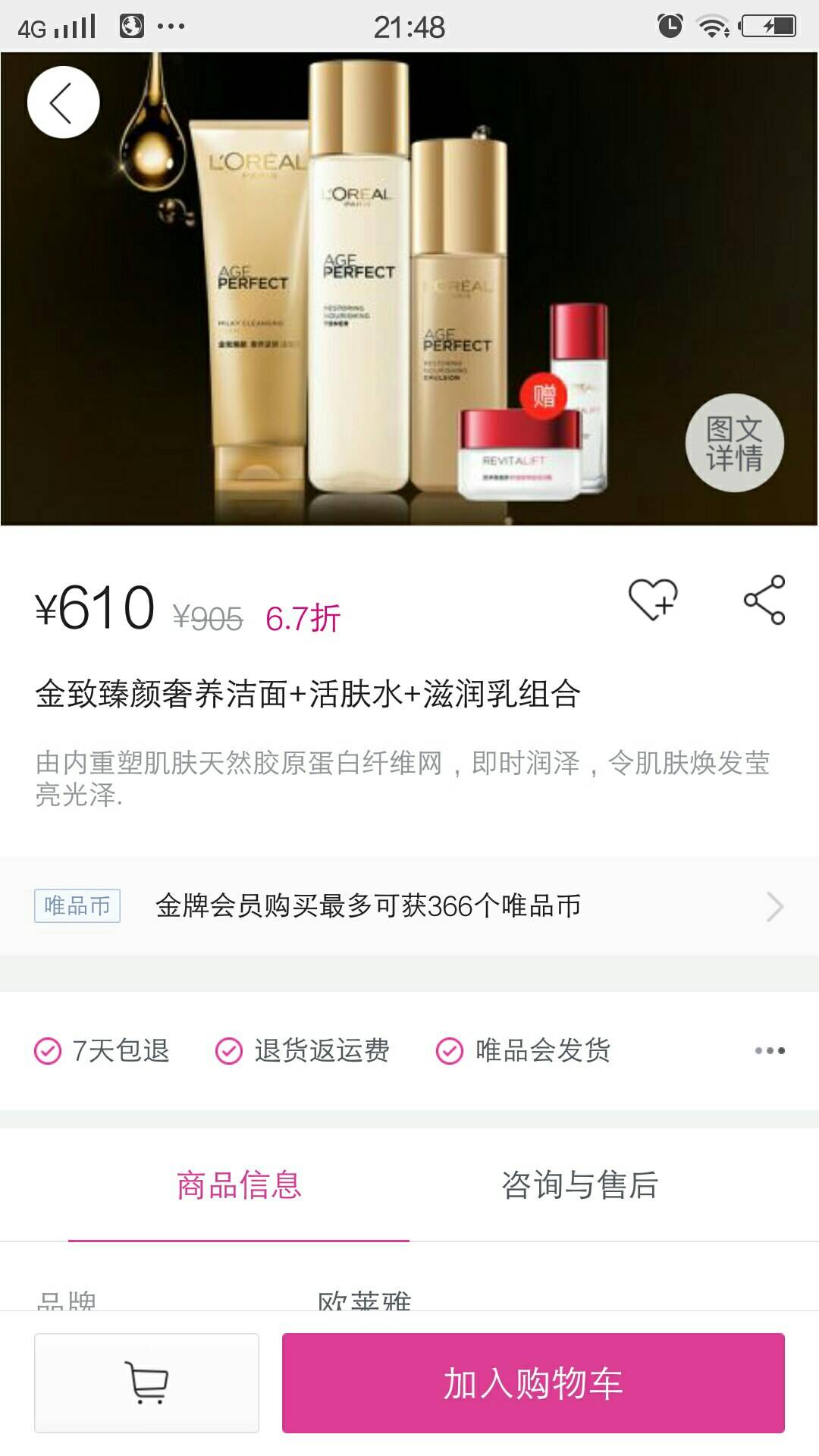Open 图文详情 picture details
819x1456 pixels.
coord(733,443)
